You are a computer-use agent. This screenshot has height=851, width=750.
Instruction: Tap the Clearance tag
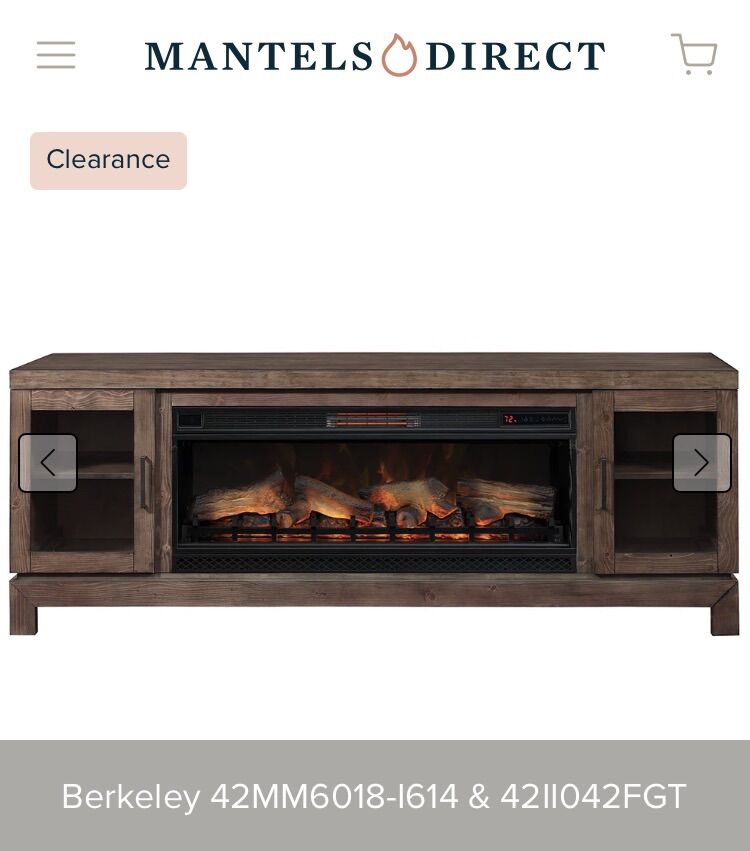click(x=108, y=160)
